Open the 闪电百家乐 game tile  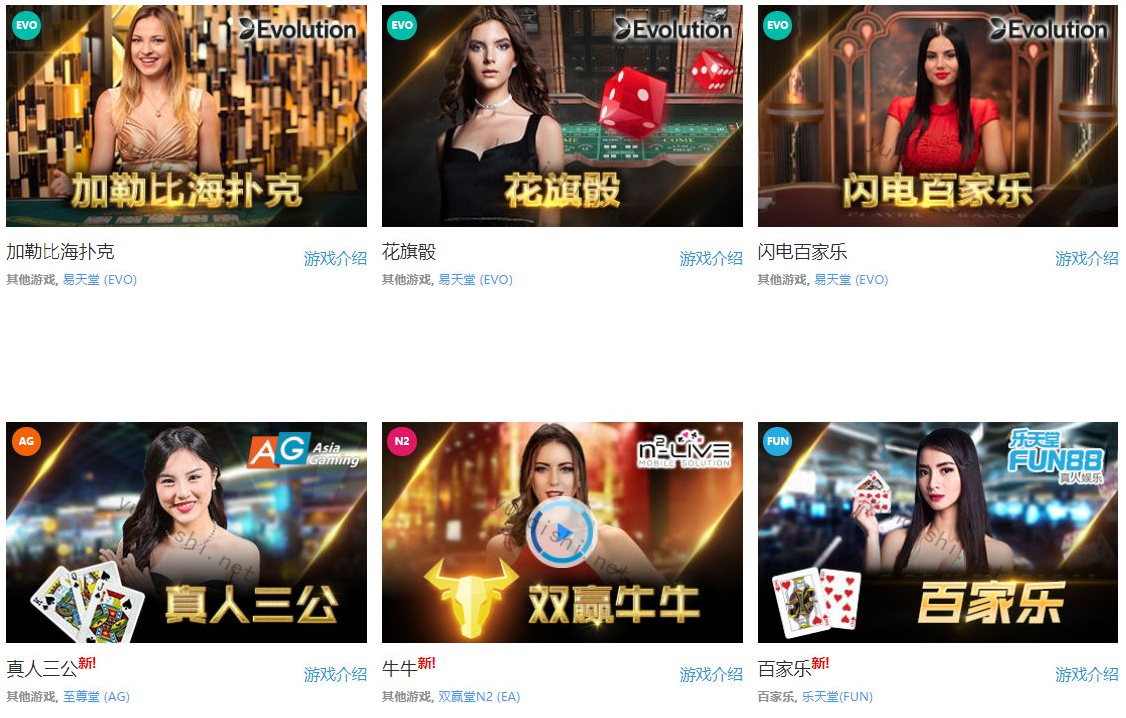[x=938, y=116]
